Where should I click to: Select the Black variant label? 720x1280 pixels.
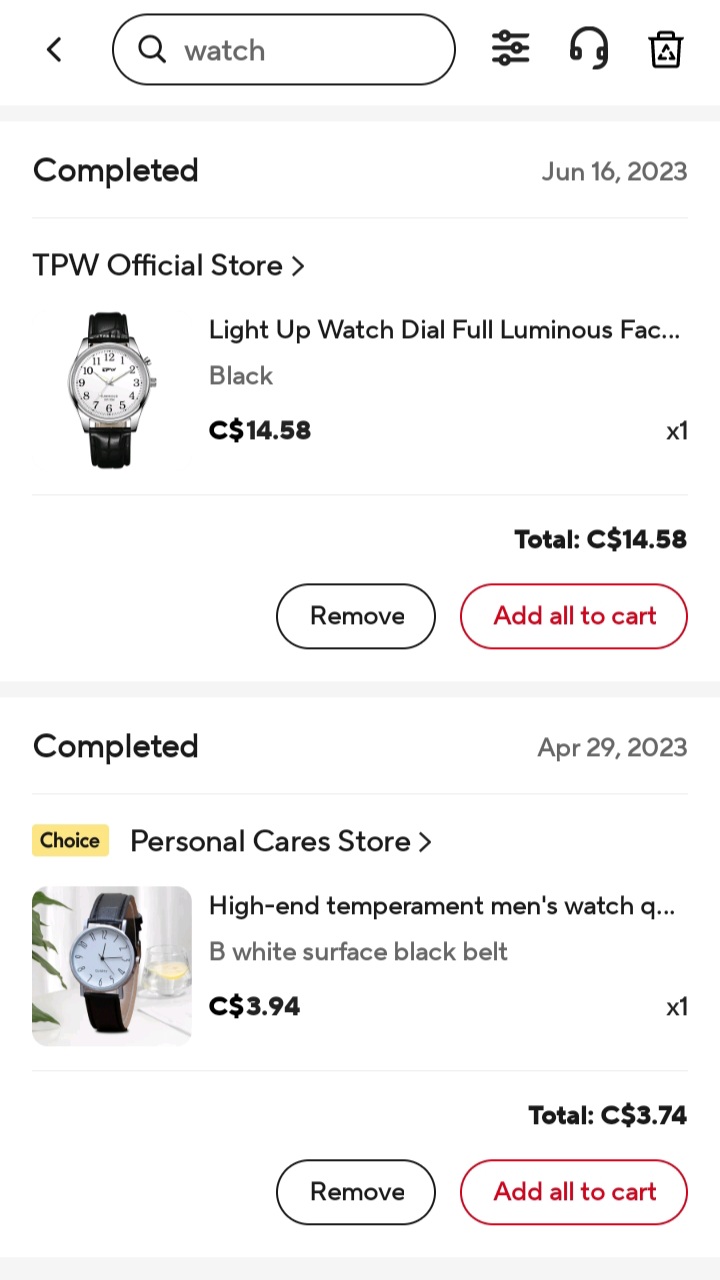[x=240, y=376]
